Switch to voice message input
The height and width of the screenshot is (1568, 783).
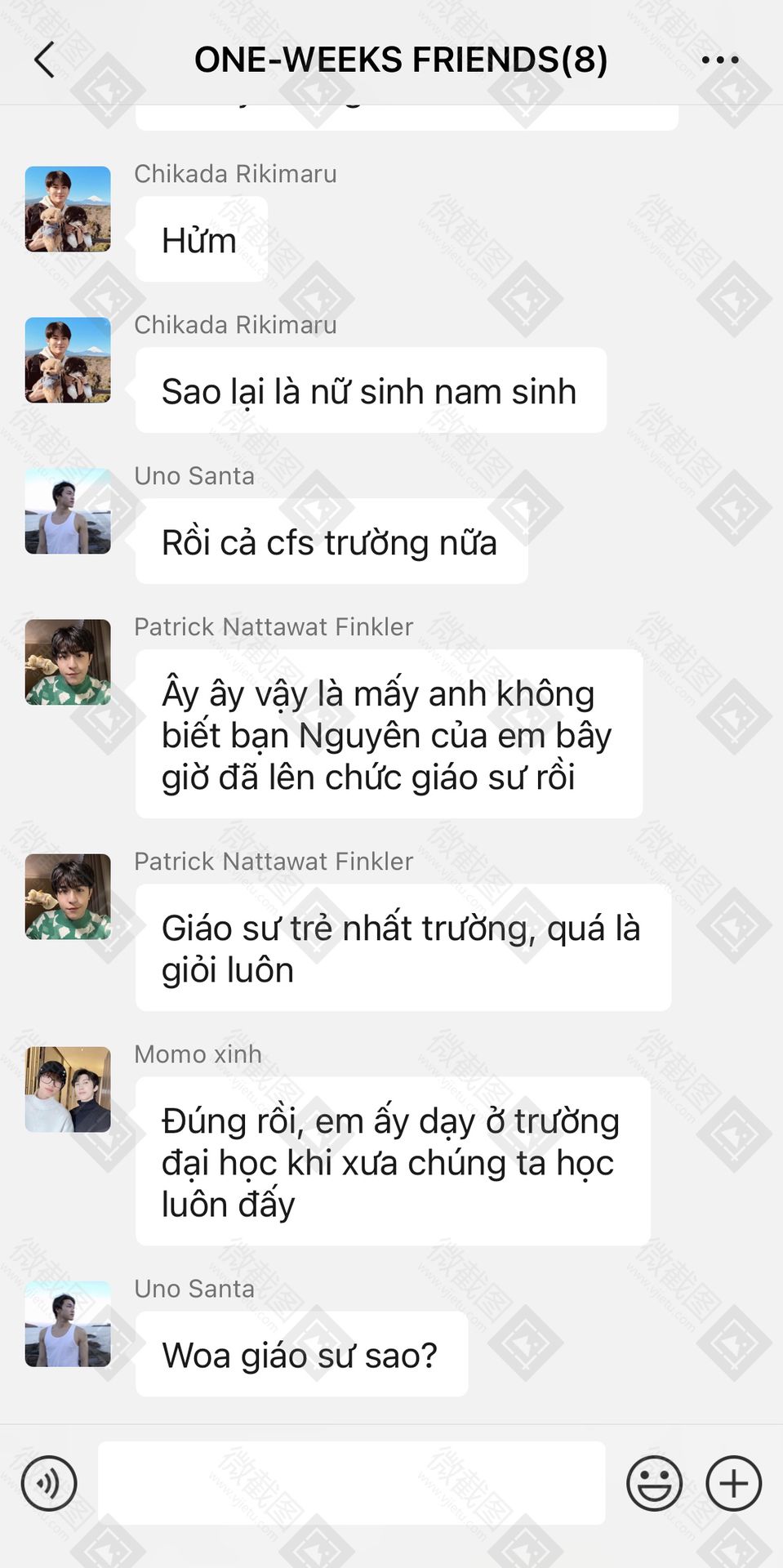tap(49, 1482)
